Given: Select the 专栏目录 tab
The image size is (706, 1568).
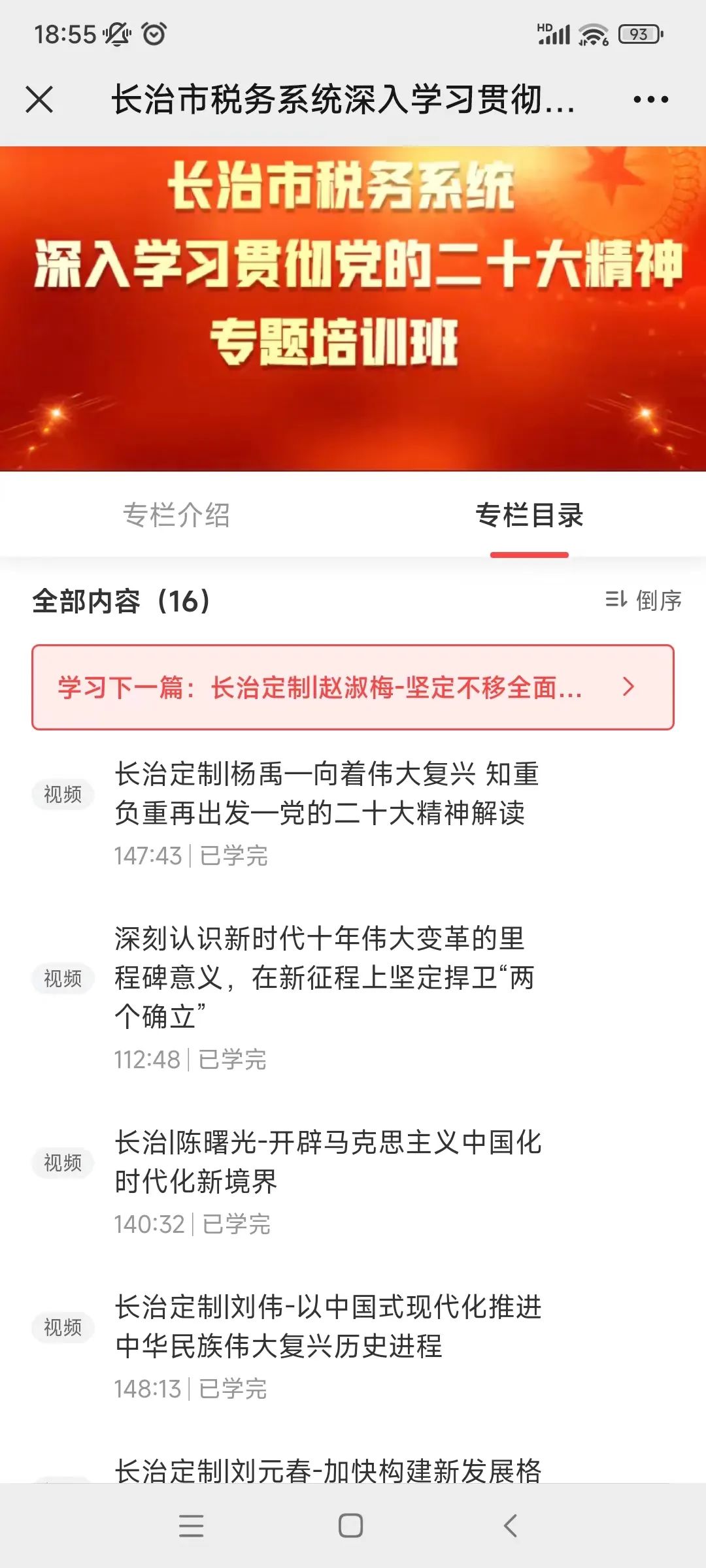Looking at the screenshot, I should tap(529, 515).
